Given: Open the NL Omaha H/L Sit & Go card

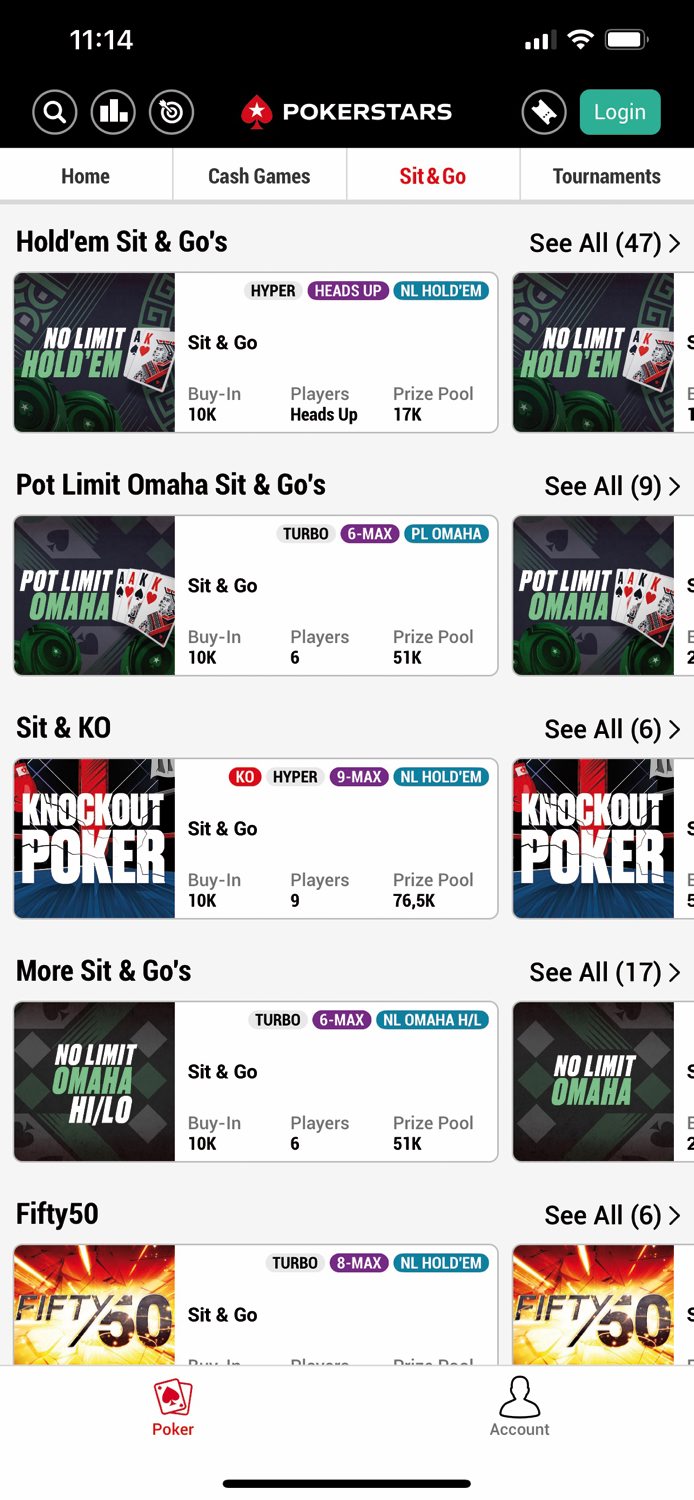Looking at the screenshot, I should [x=256, y=1082].
